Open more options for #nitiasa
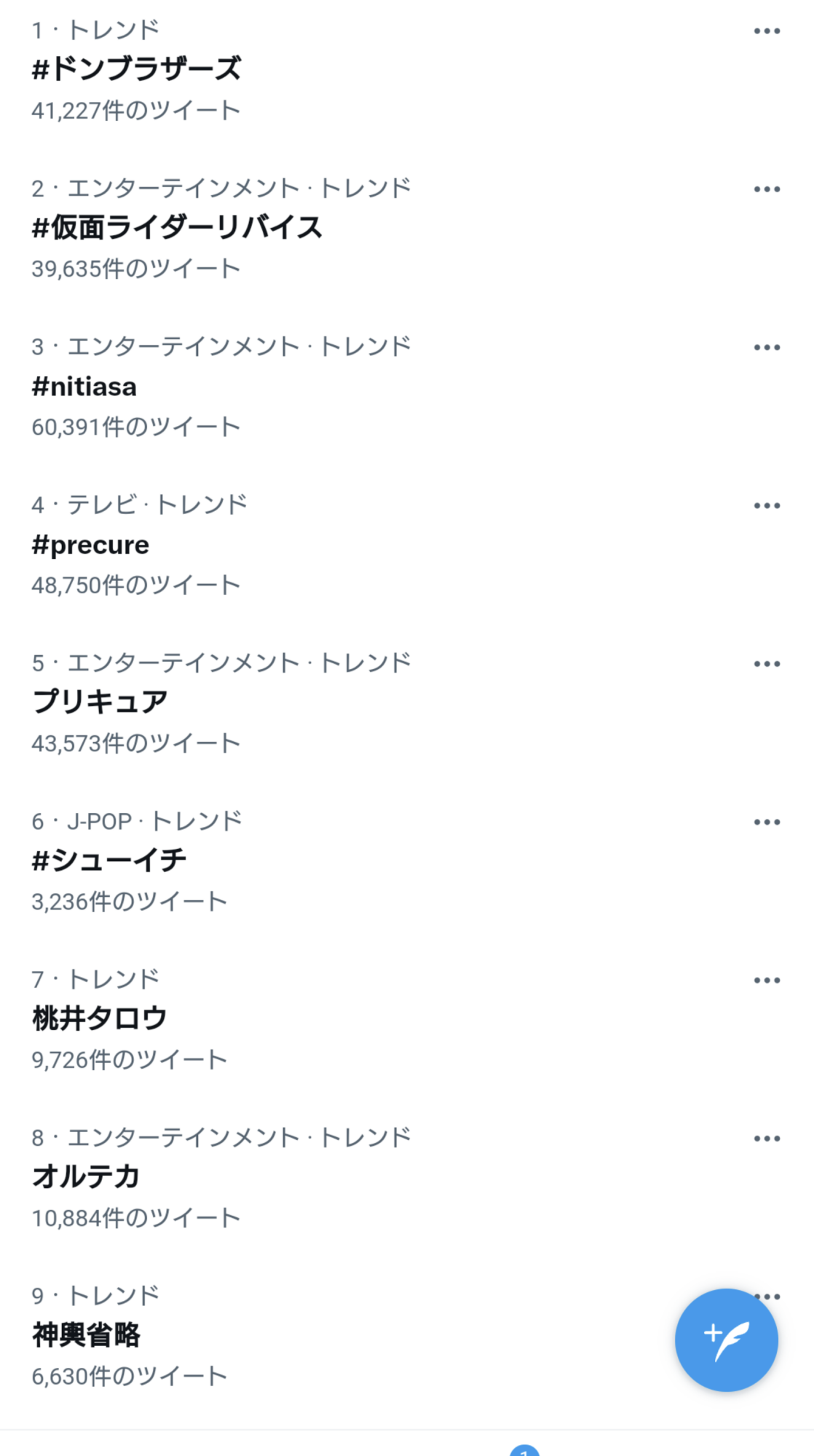814x1456 pixels. pos(767,347)
